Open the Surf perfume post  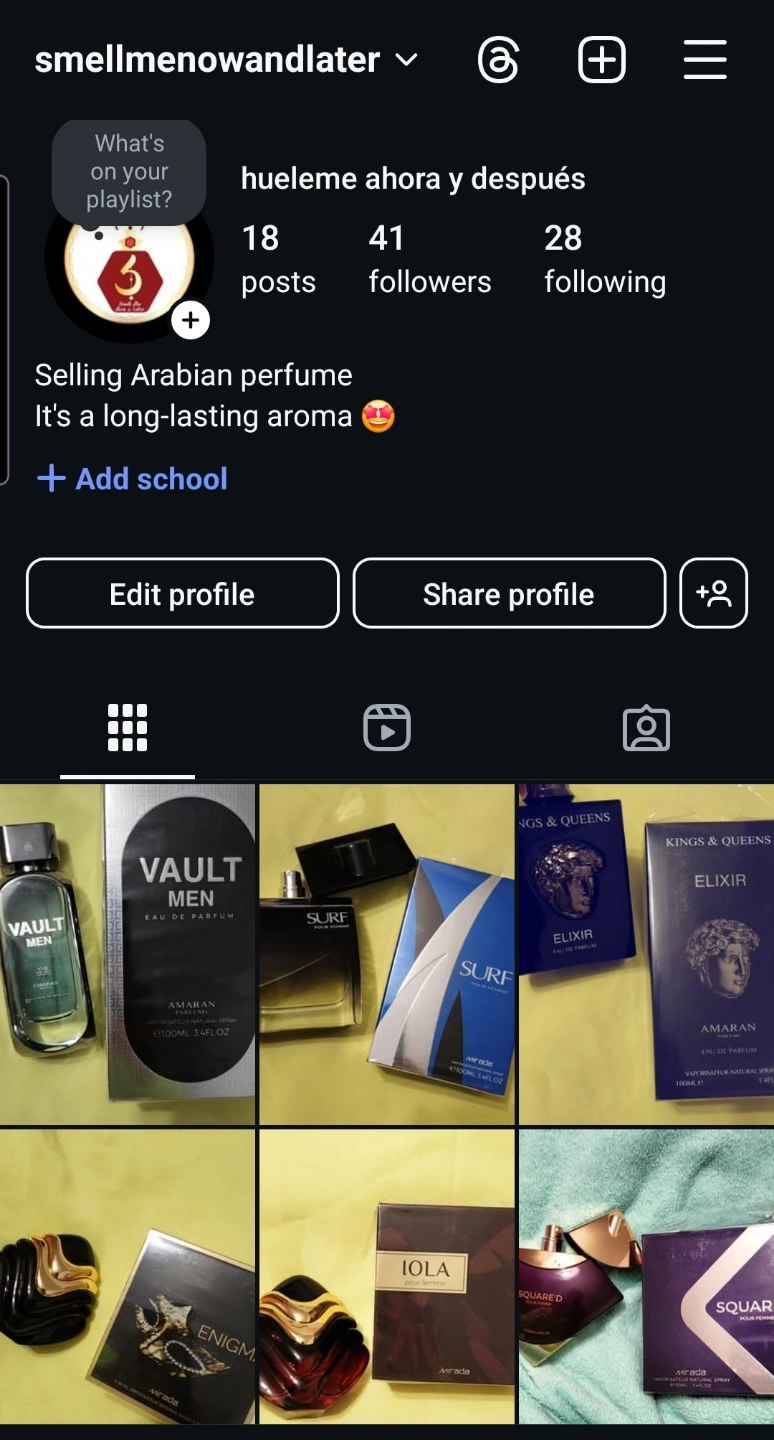pos(387,954)
